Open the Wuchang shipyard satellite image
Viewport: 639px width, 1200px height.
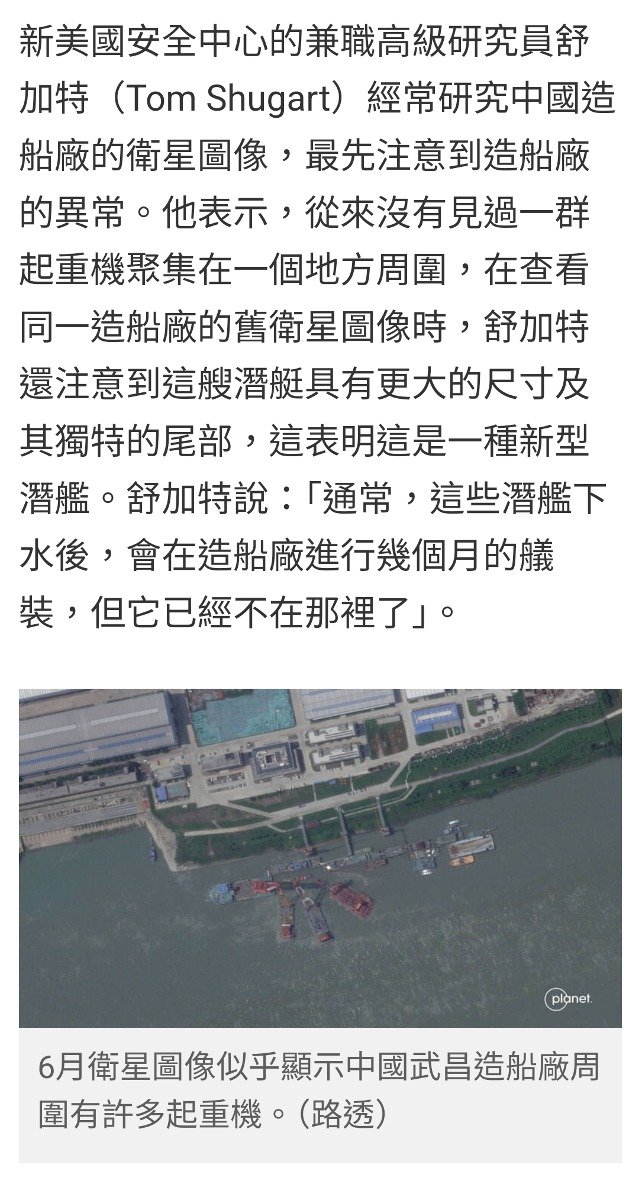[x=320, y=858]
